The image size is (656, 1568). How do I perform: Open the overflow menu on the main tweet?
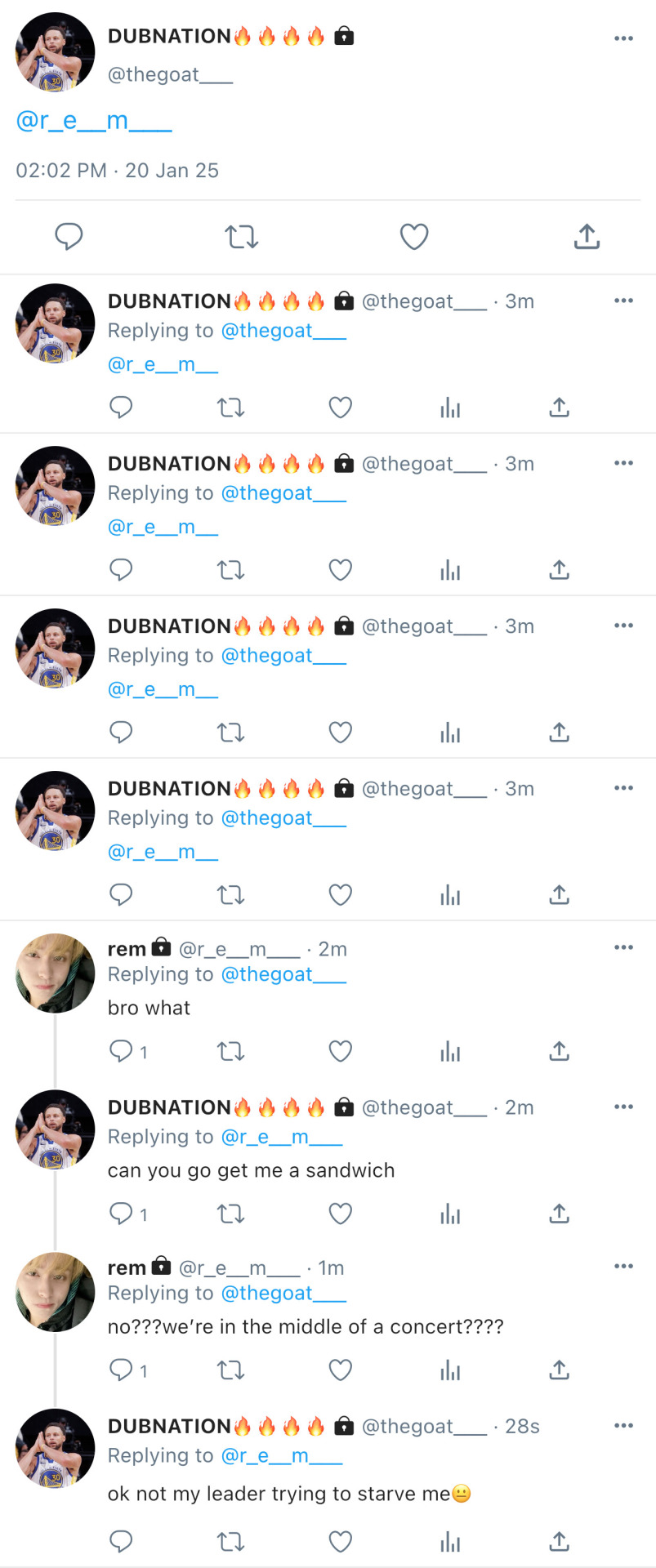pyautogui.click(x=623, y=38)
